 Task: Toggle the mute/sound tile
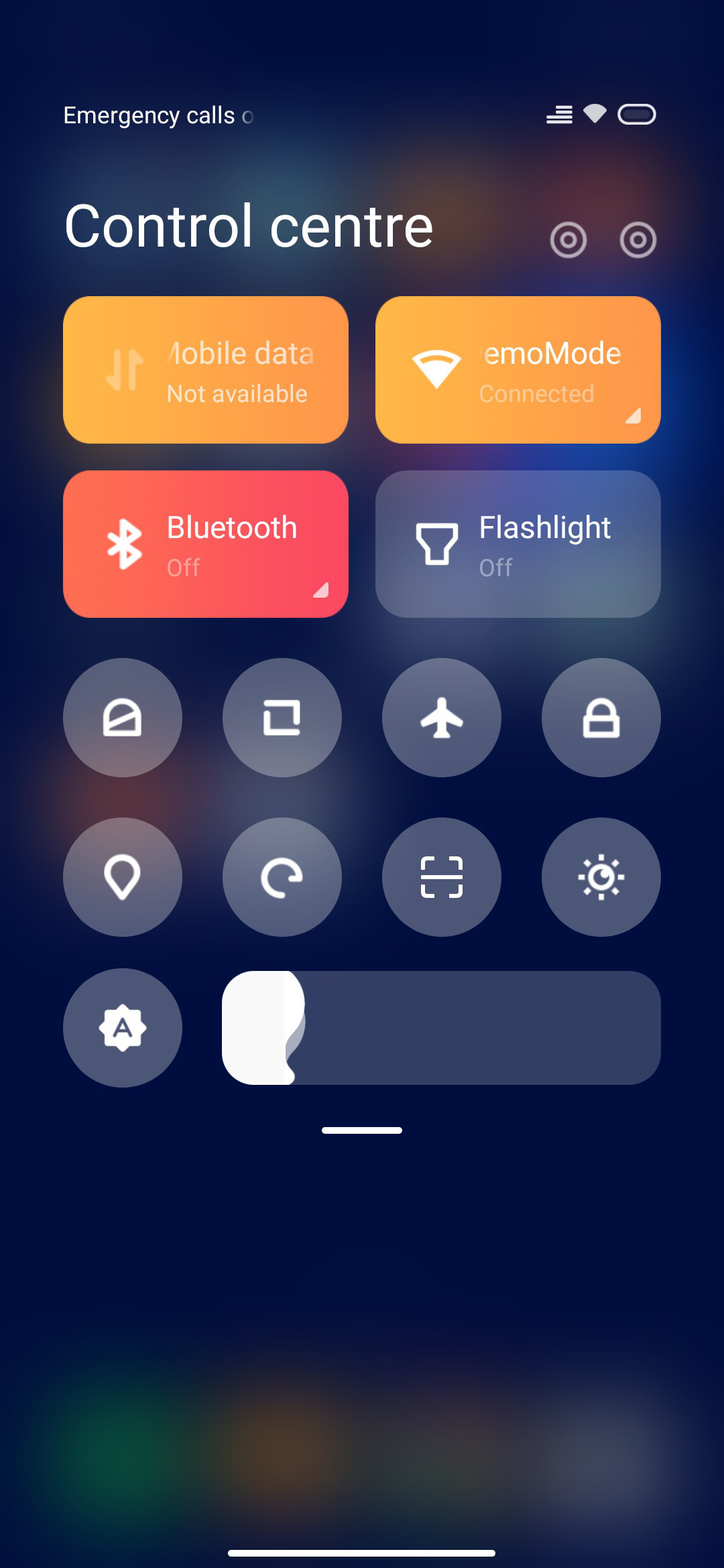point(123,718)
